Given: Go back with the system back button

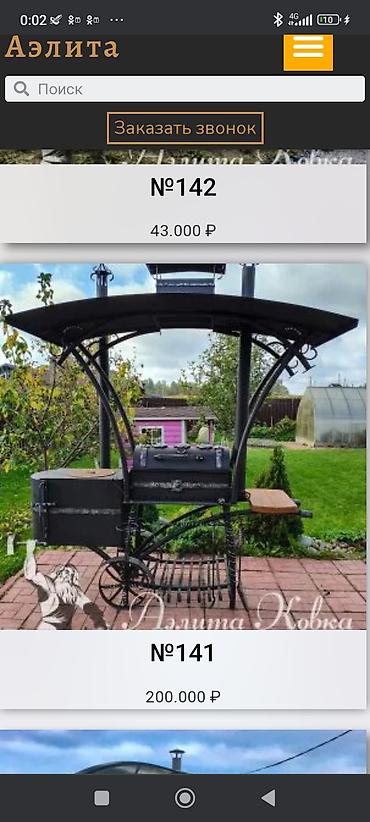Looking at the screenshot, I should tap(268, 798).
